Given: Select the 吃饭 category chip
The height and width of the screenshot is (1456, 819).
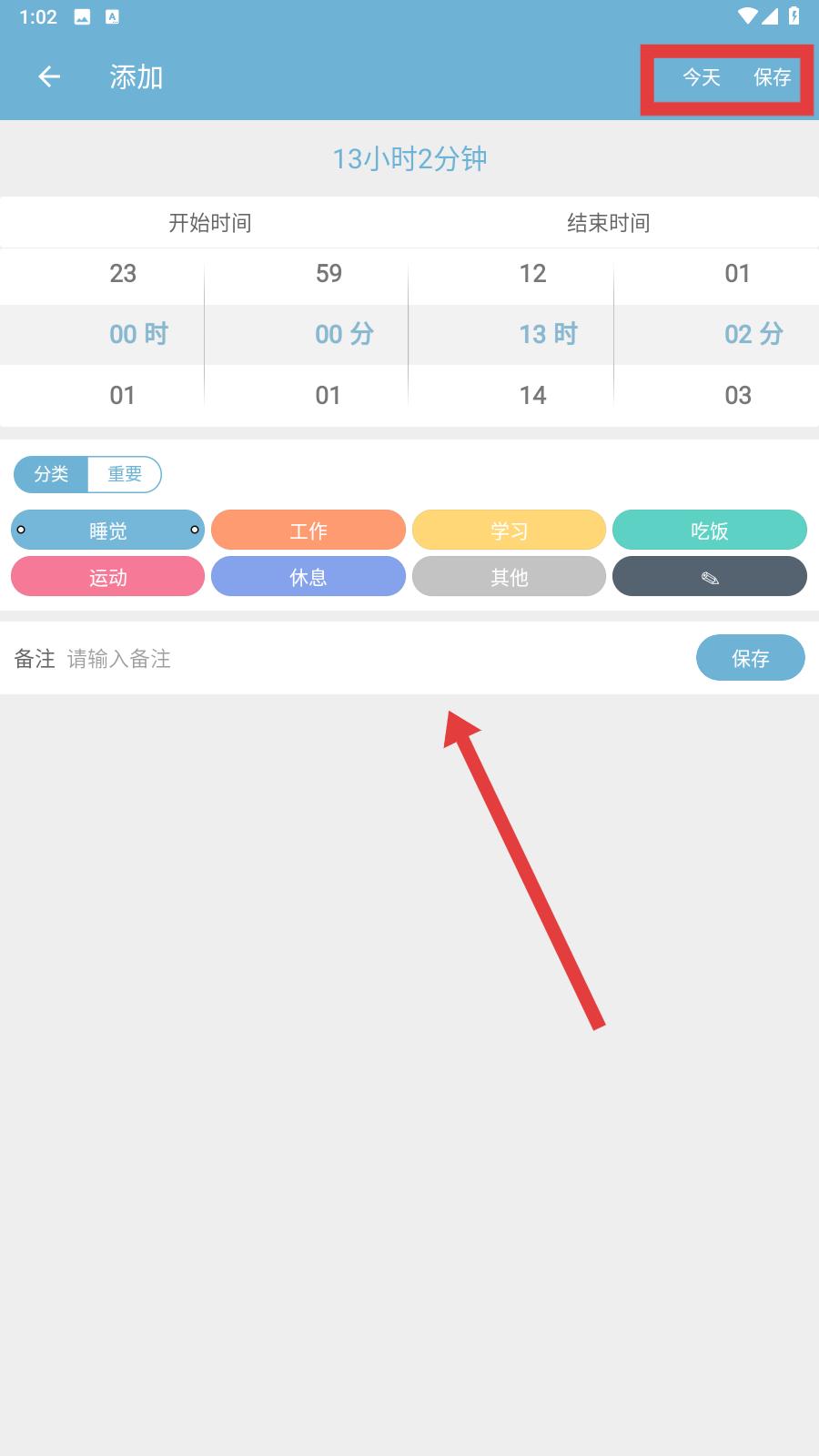Looking at the screenshot, I should pyautogui.click(x=710, y=530).
